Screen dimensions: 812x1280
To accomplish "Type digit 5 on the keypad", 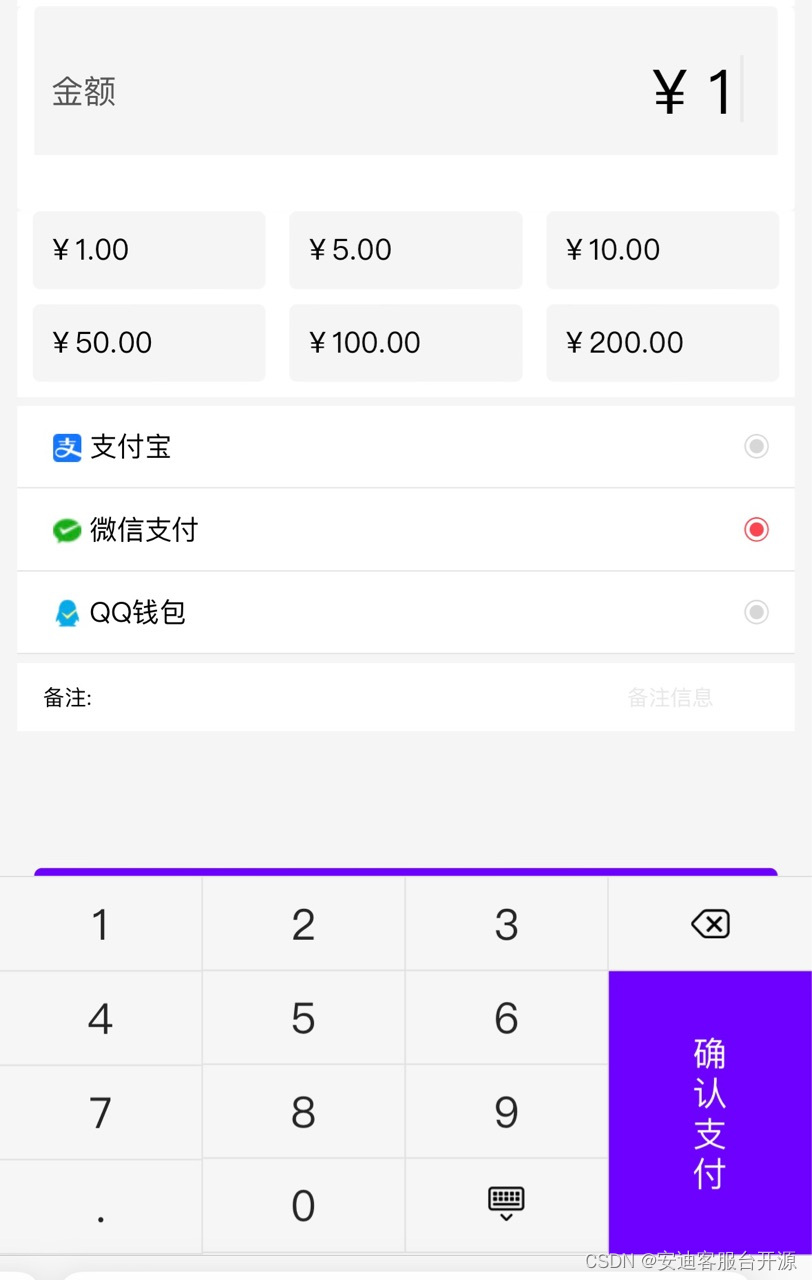I will 303,1018.
